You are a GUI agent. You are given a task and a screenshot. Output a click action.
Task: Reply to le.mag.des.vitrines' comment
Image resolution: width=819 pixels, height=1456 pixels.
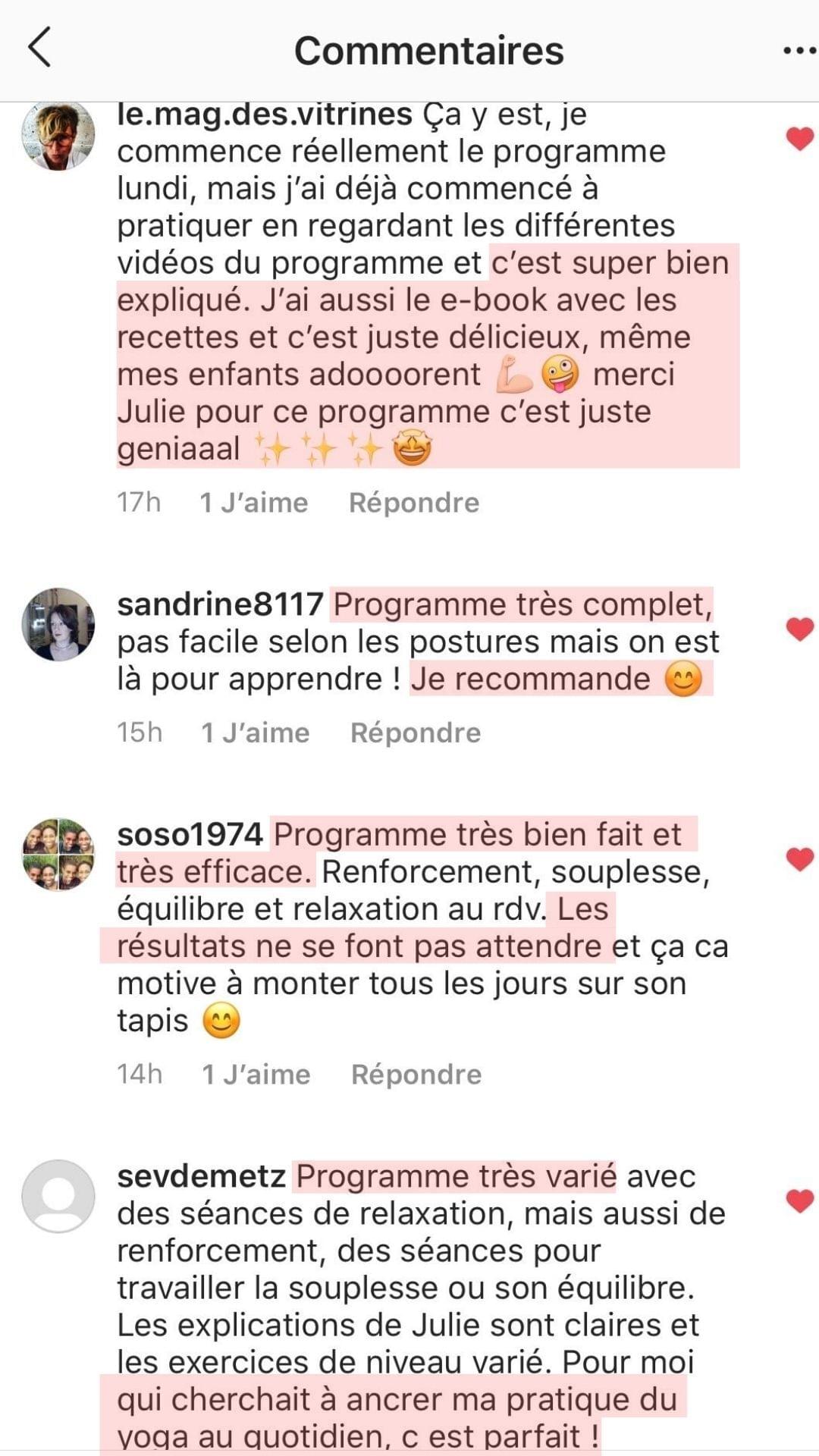coord(413,503)
